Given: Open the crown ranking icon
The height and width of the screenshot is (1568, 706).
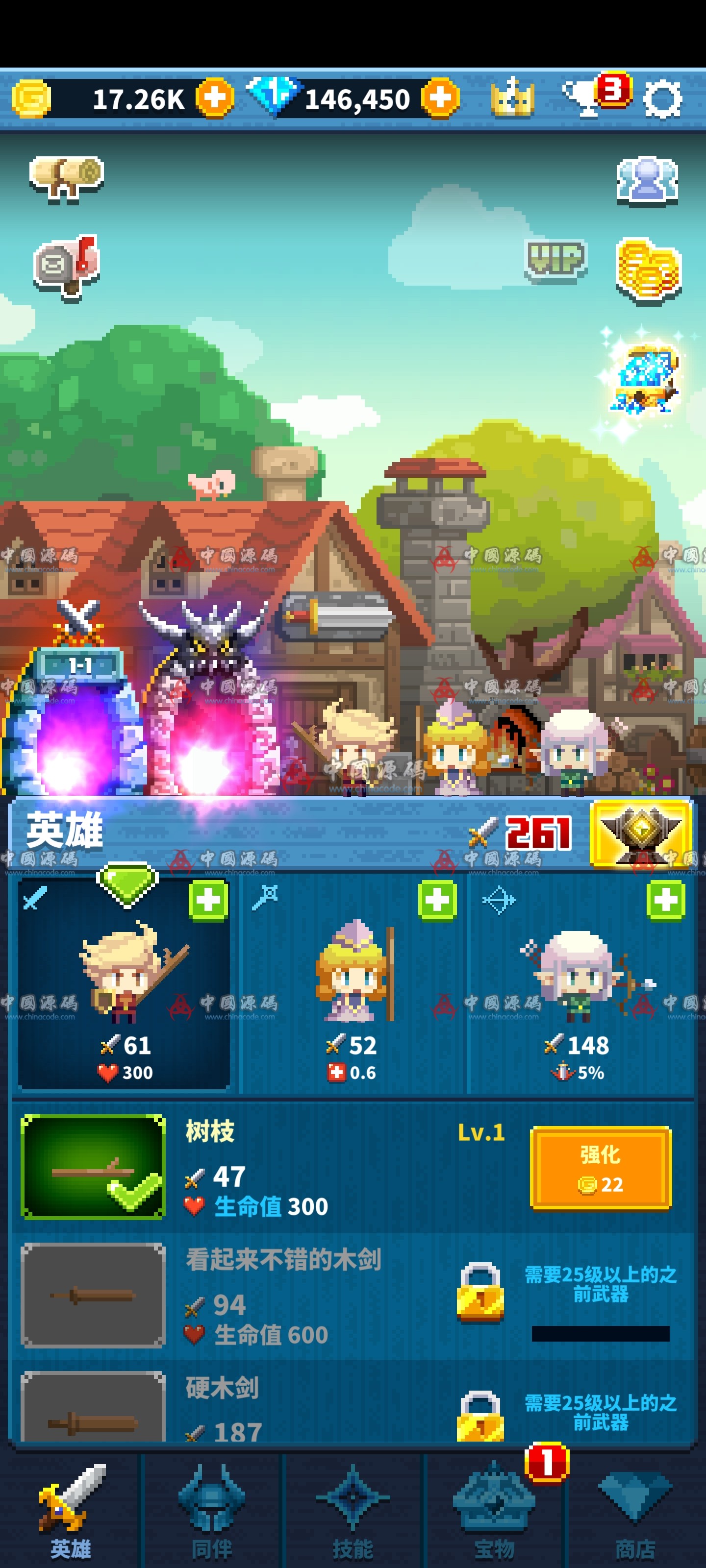Looking at the screenshot, I should (x=512, y=98).
